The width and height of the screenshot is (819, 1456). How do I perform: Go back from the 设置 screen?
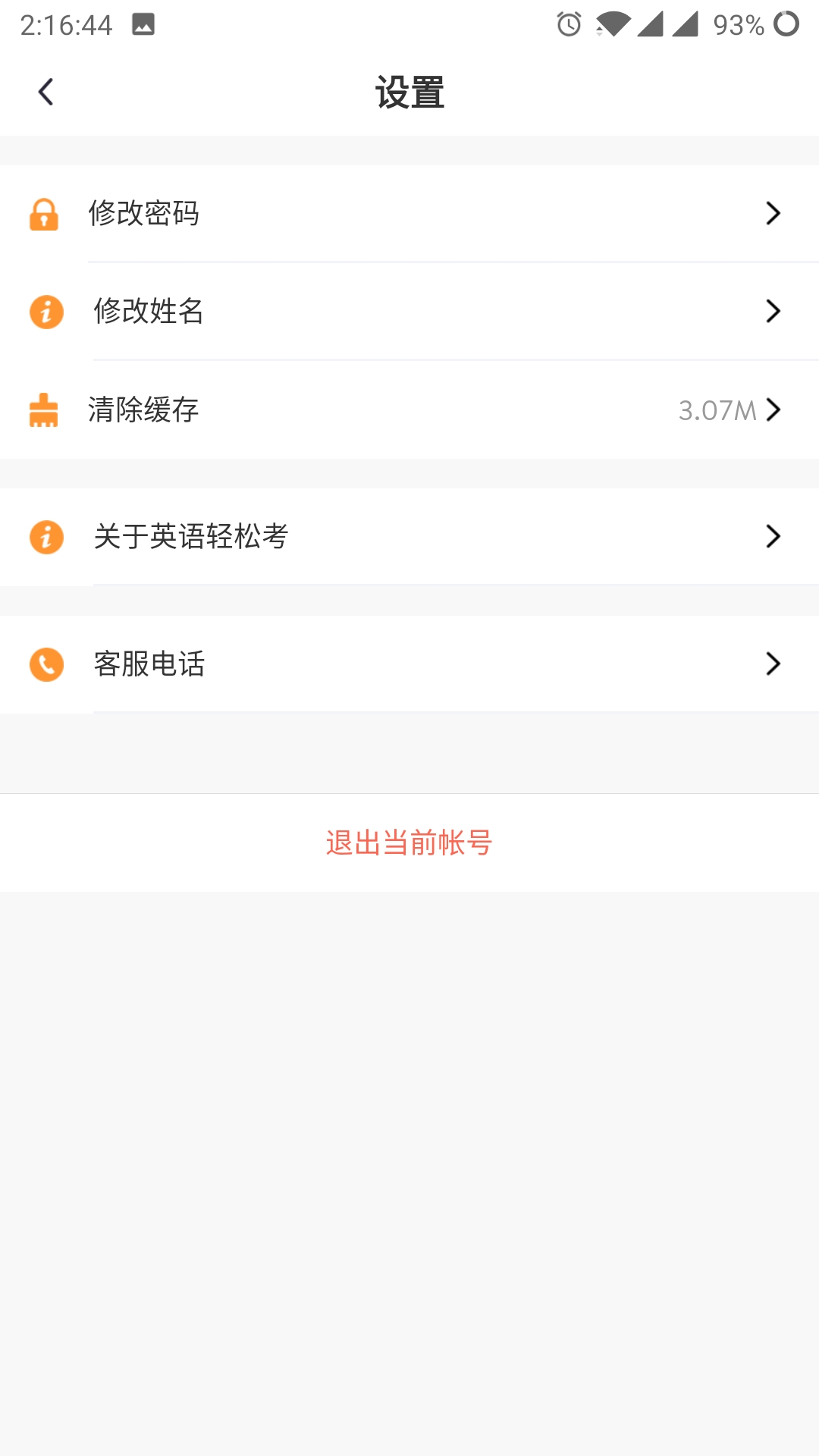(46, 93)
